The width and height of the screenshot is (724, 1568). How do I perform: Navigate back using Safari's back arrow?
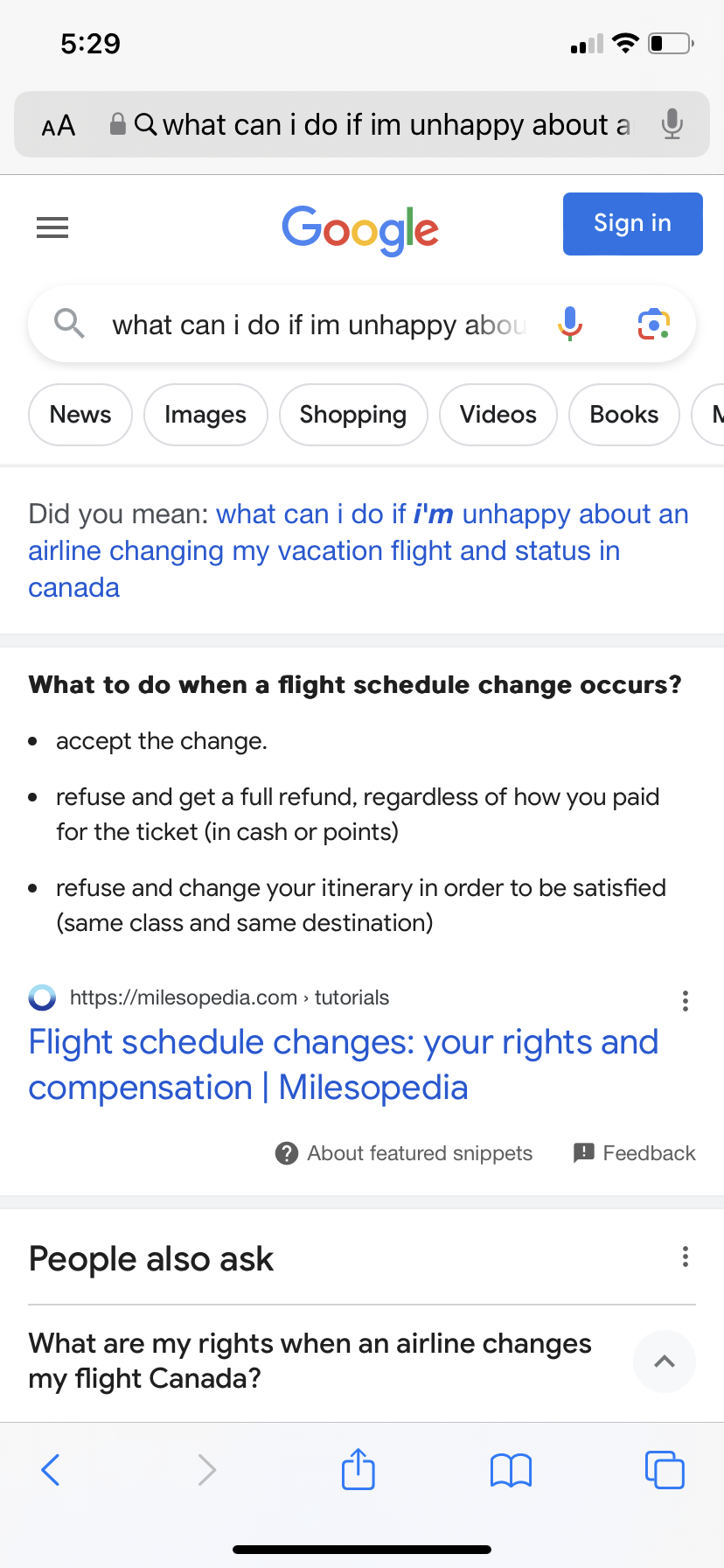[x=50, y=1470]
